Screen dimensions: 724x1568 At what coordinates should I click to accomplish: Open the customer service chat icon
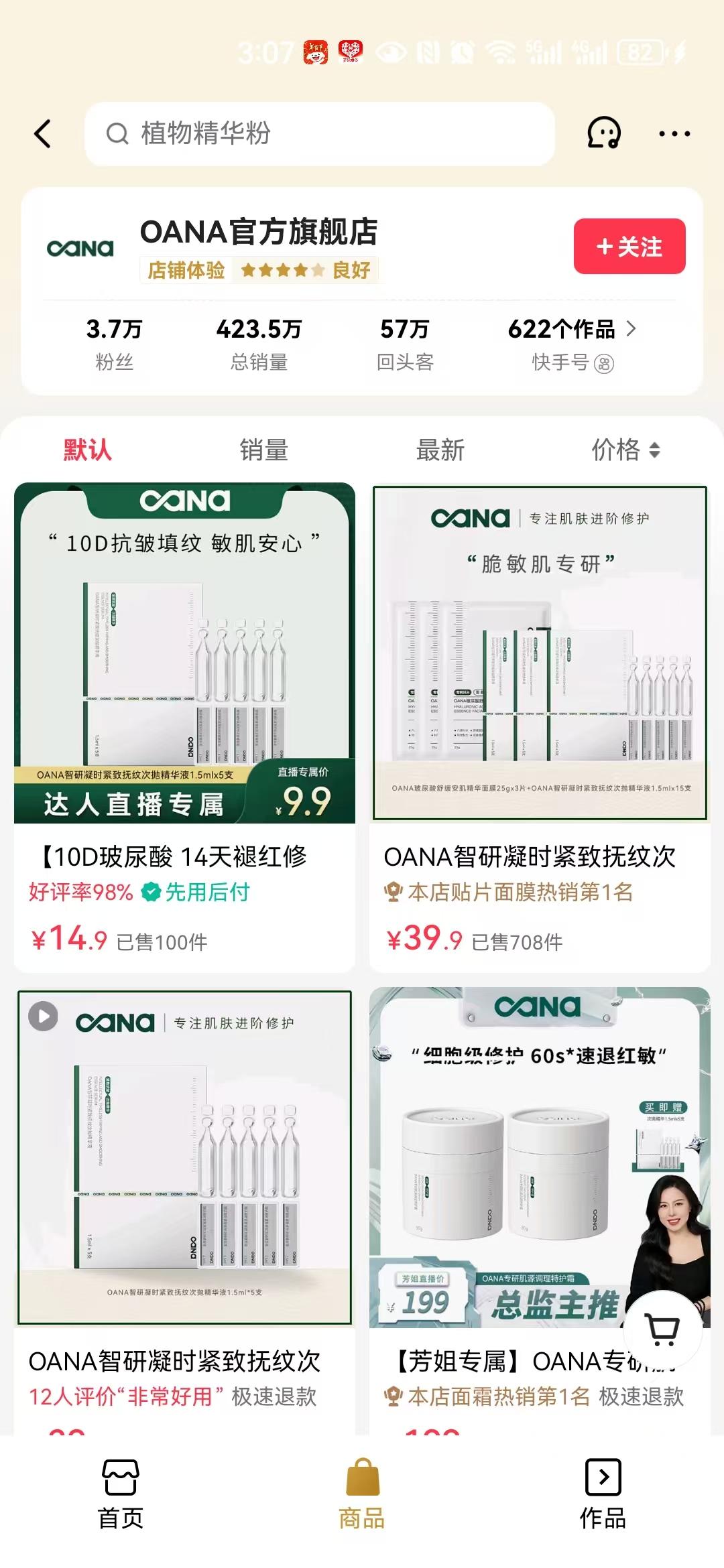[x=603, y=133]
